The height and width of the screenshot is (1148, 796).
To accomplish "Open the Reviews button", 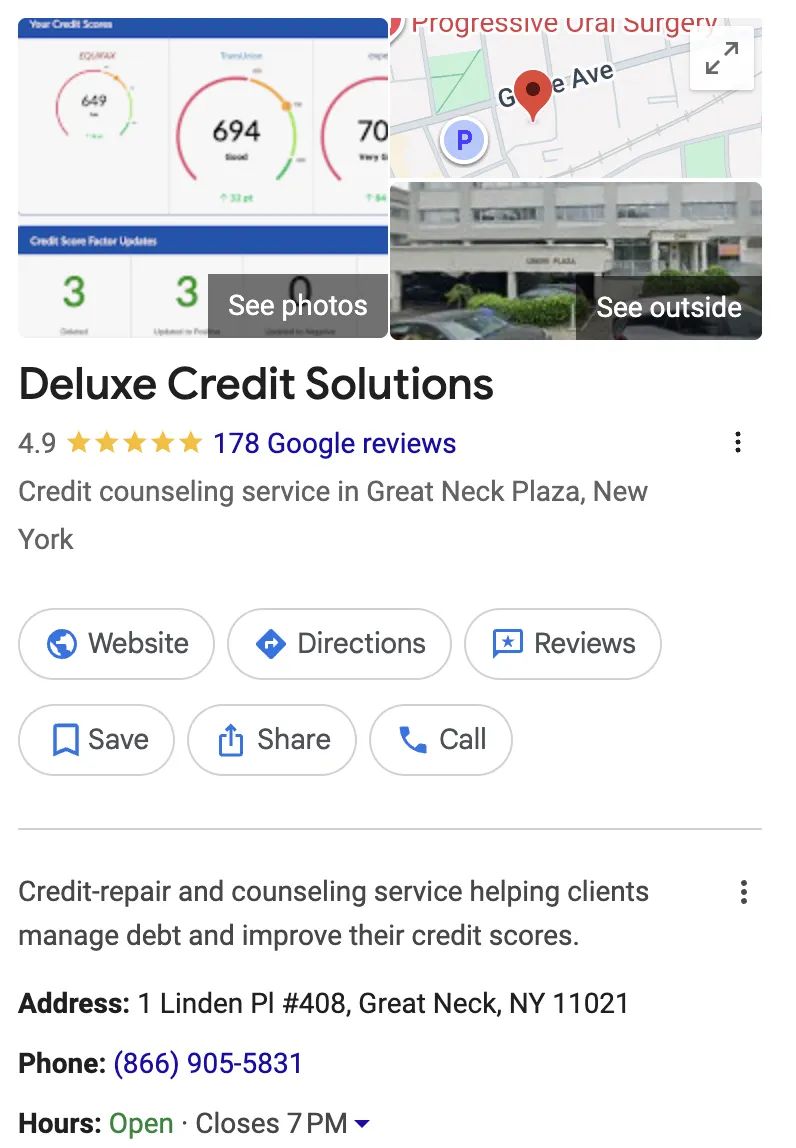I will pos(562,644).
